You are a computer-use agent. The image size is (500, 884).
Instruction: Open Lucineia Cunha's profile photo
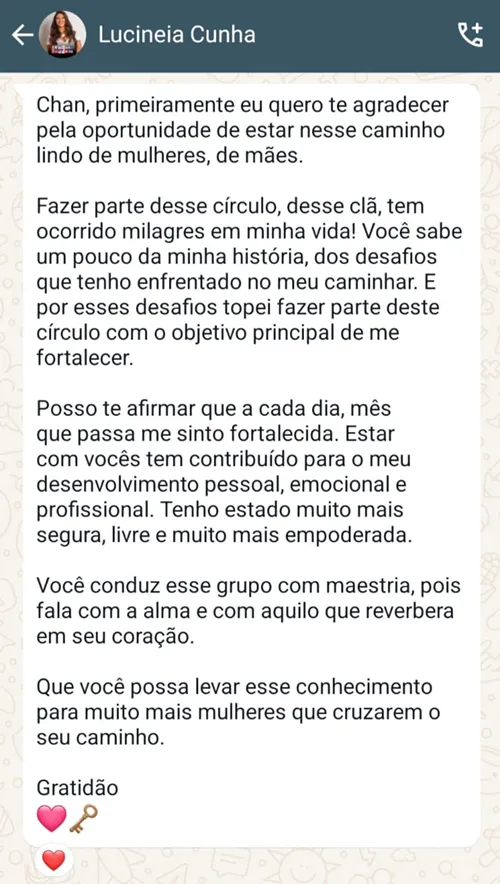[x=63, y=34]
